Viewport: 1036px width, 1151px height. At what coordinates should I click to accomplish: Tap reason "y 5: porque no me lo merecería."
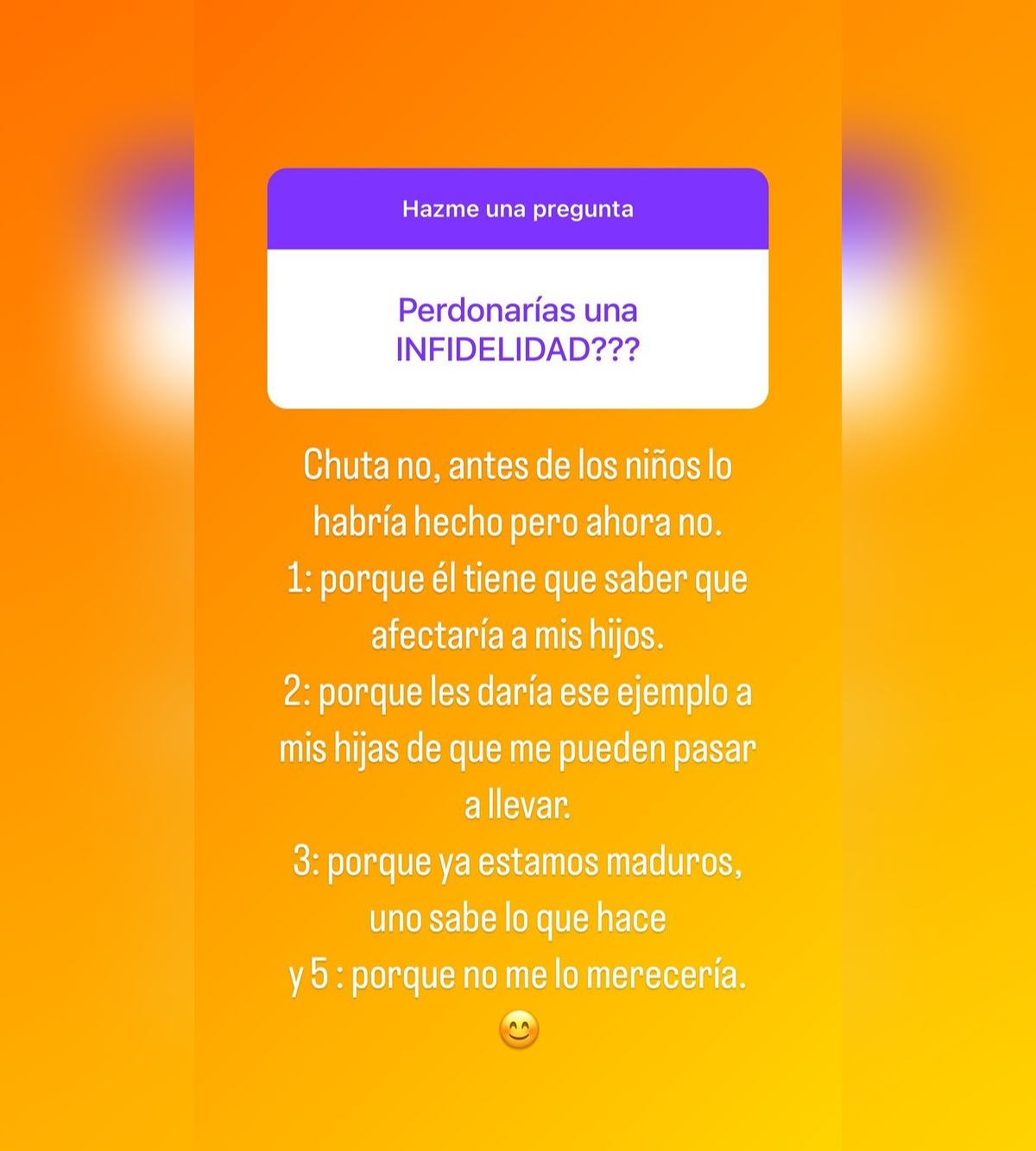(518, 974)
